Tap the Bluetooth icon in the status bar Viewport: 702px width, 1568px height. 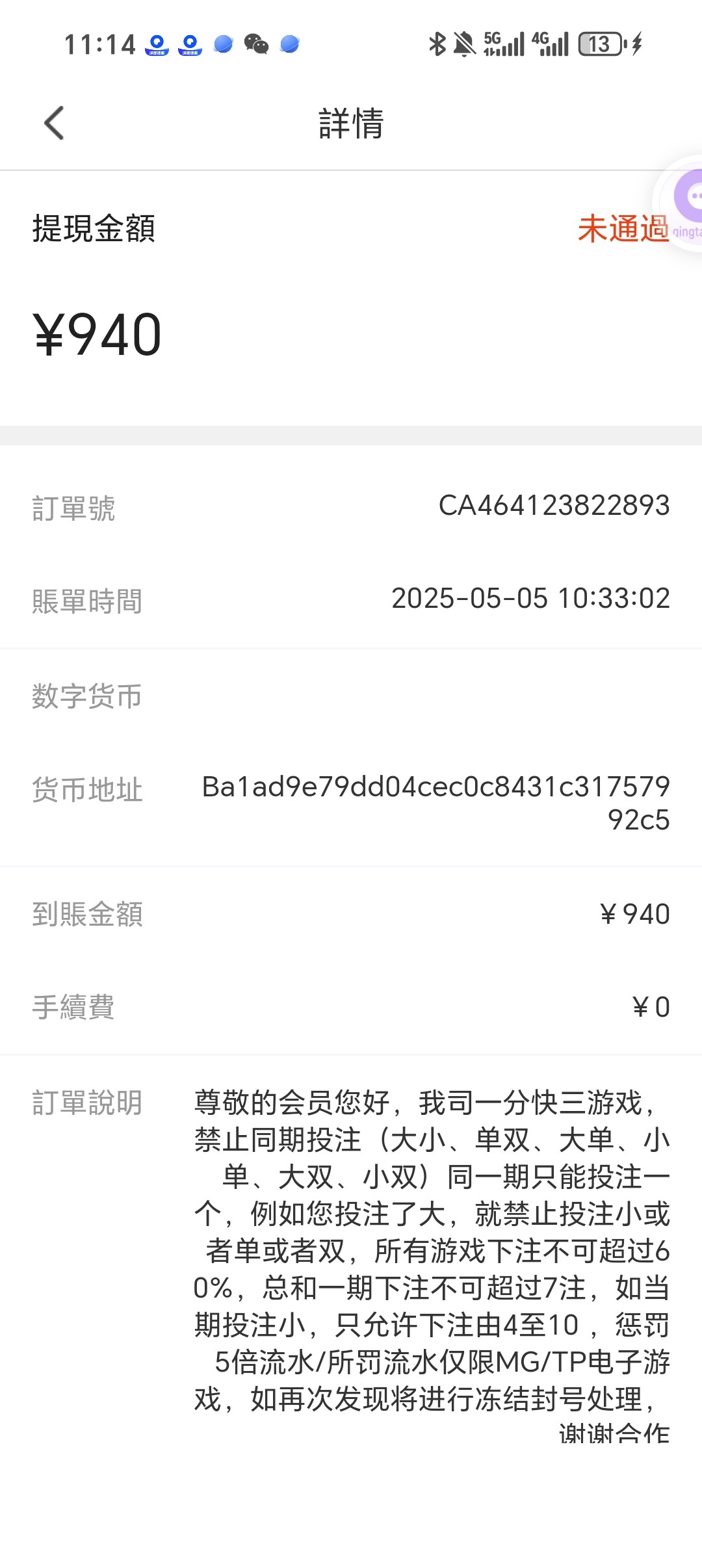point(437,44)
